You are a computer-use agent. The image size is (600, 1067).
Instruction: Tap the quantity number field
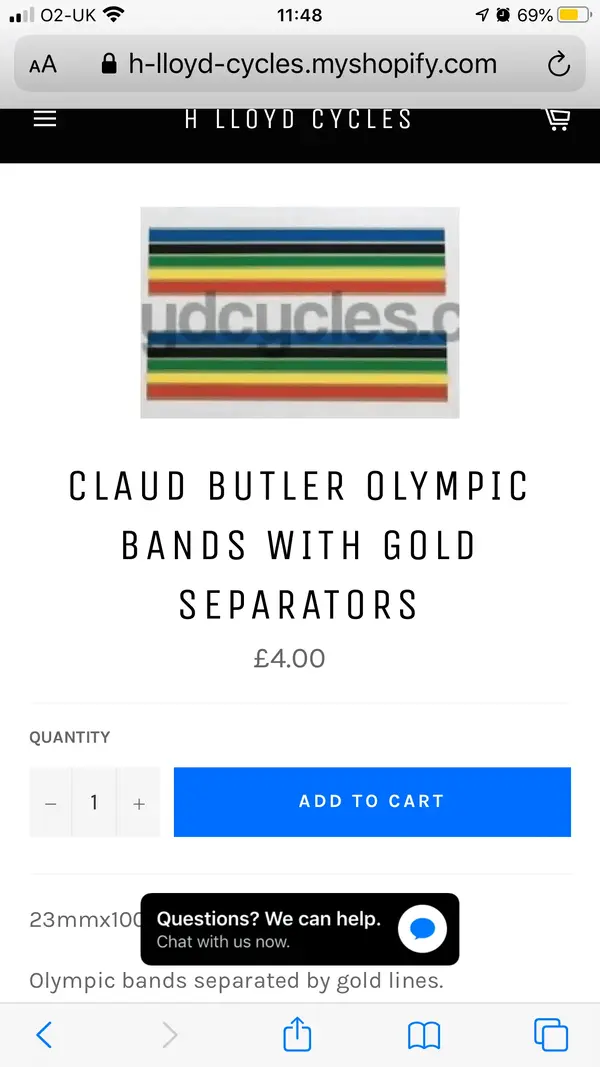point(94,802)
